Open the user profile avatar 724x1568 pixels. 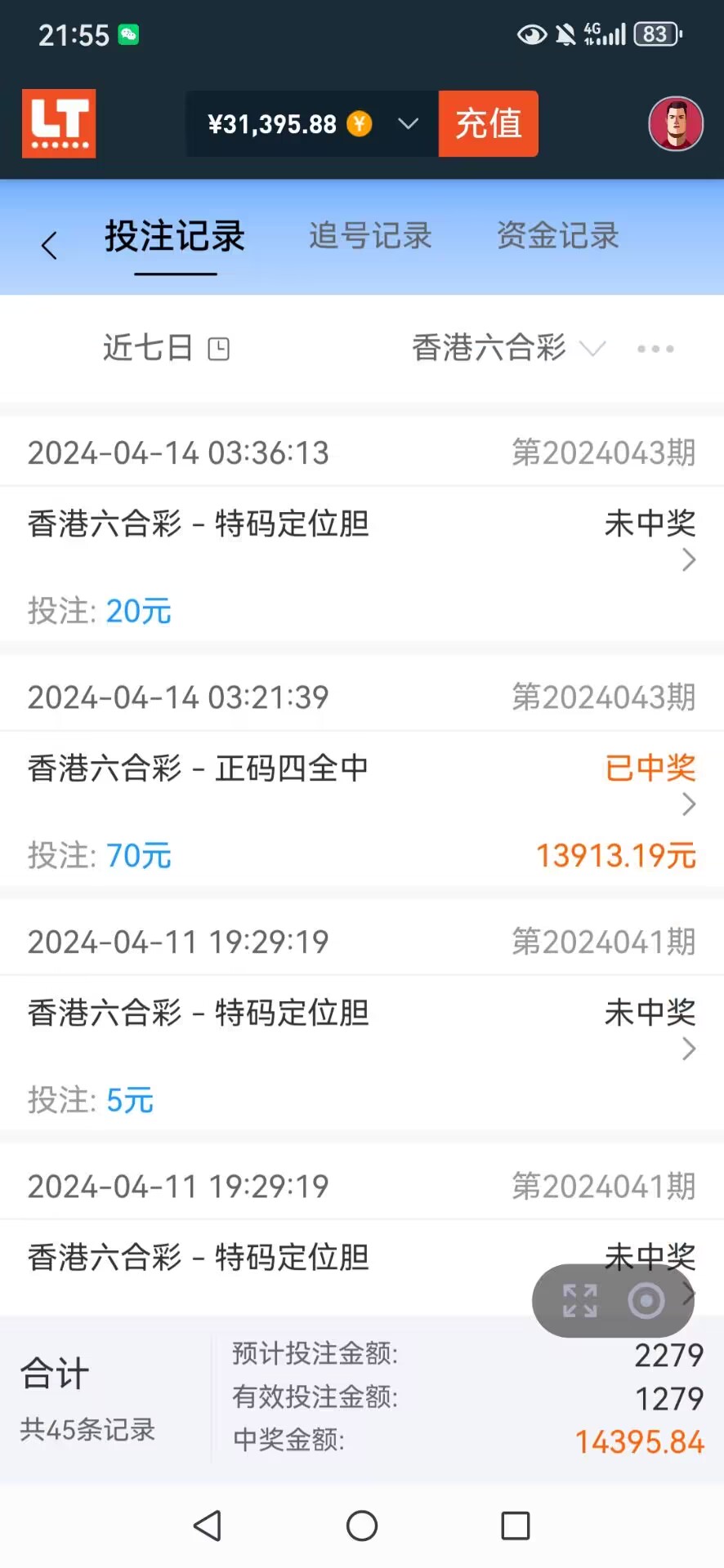coord(676,124)
